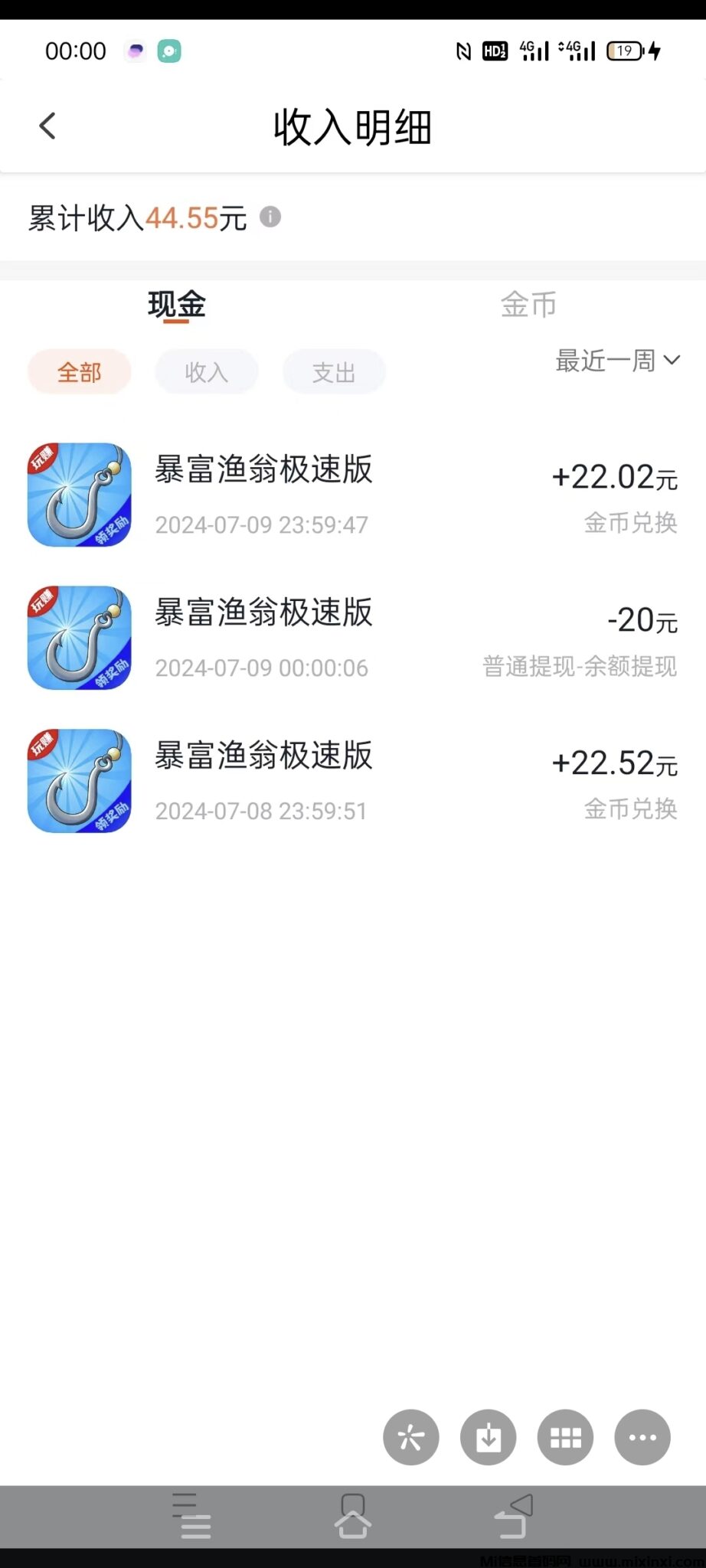Viewport: 706px width, 1568px height.
Task: Switch to the 金币 tab
Action: (x=528, y=305)
